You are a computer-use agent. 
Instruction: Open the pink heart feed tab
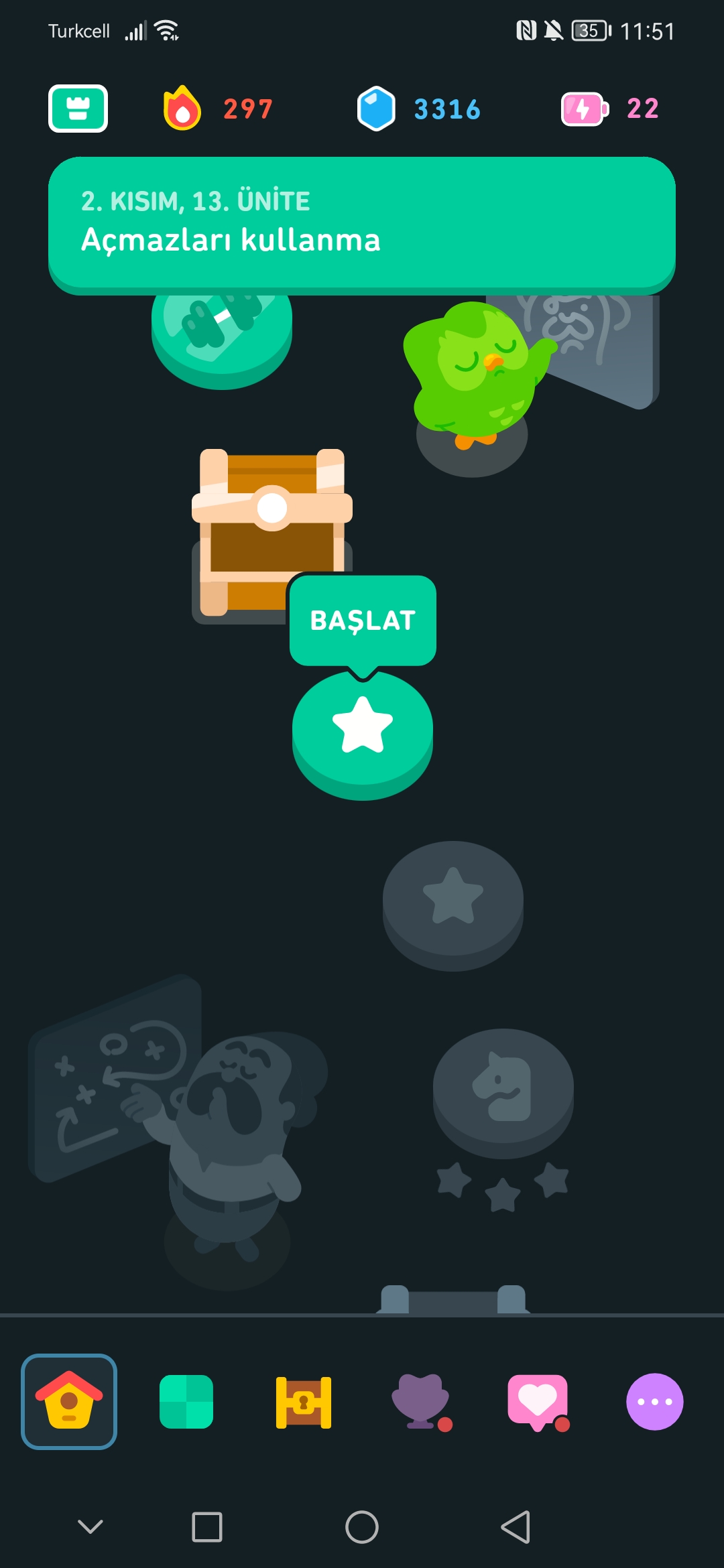[x=538, y=1401]
